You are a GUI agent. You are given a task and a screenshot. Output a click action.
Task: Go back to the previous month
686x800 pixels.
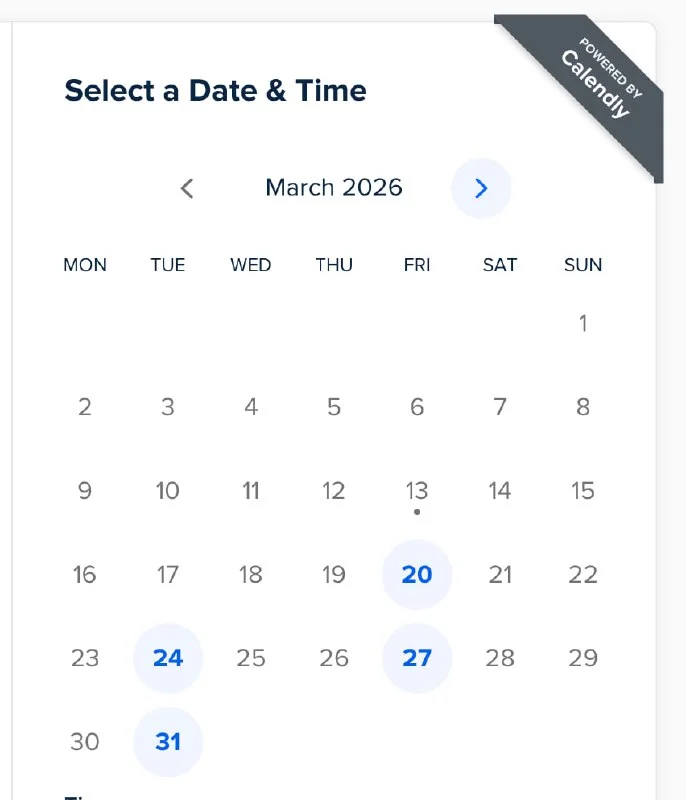click(187, 188)
